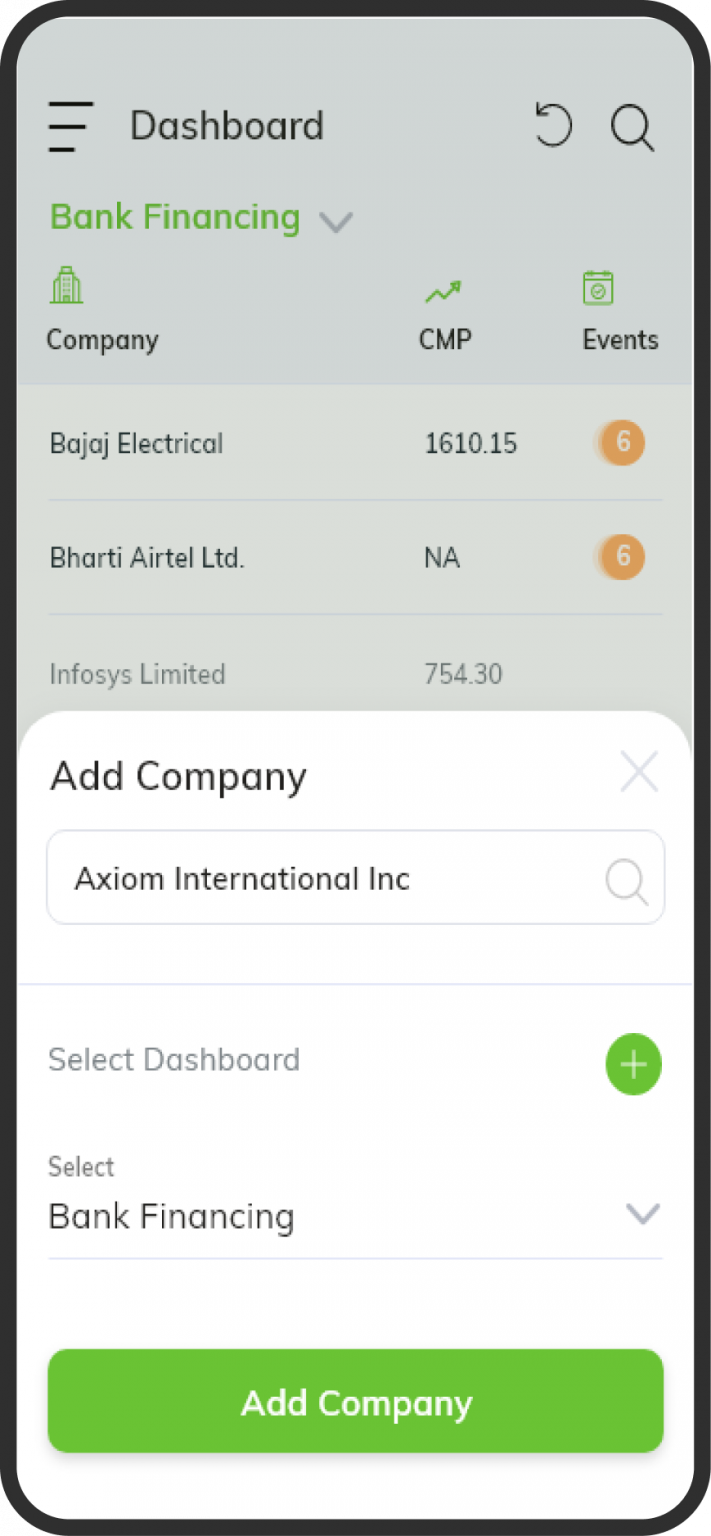Tap the green plus to create a dashboard
The width and height of the screenshot is (711, 1536).
[633, 1065]
